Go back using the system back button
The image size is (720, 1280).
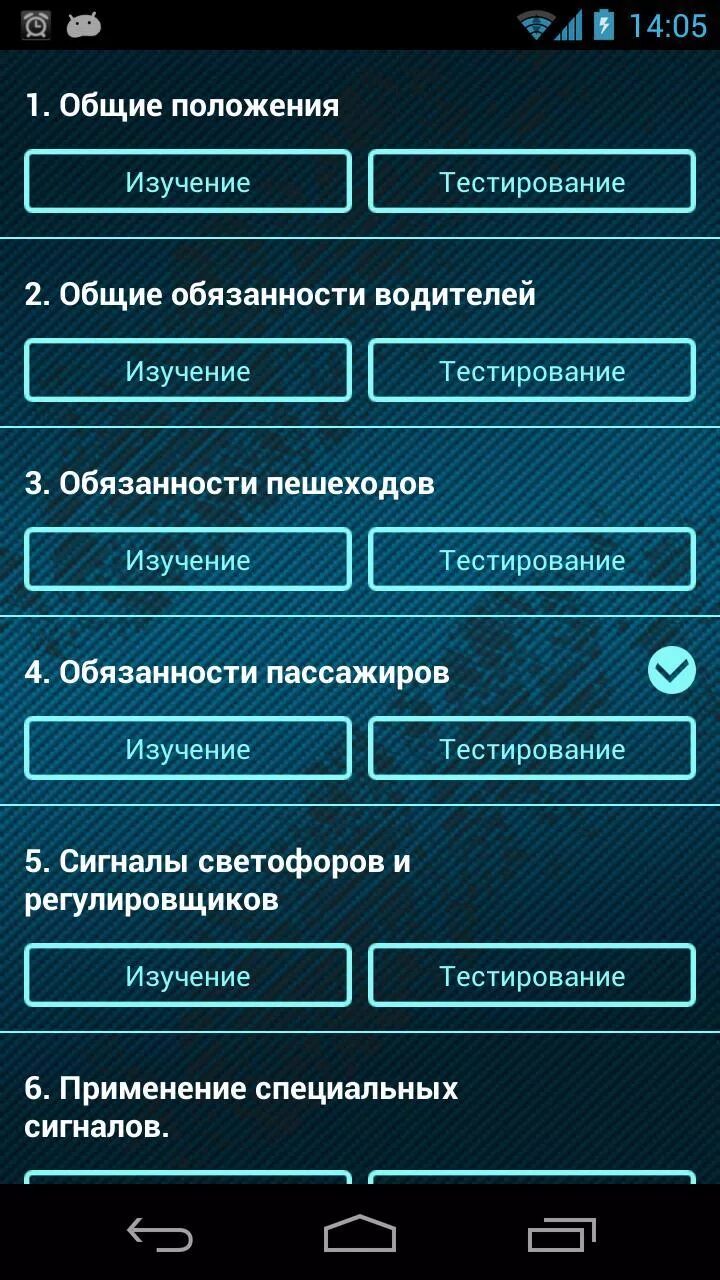[160, 1235]
